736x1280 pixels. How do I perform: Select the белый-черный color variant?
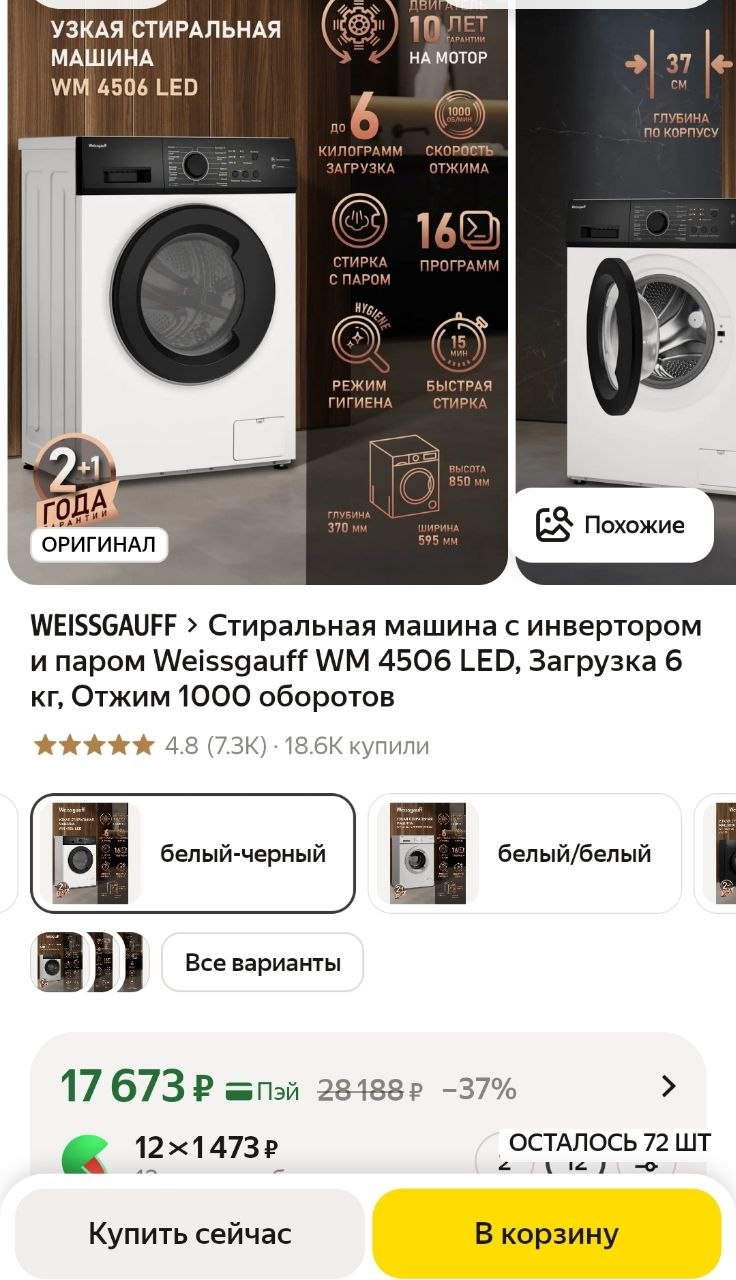(x=193, y=853)
